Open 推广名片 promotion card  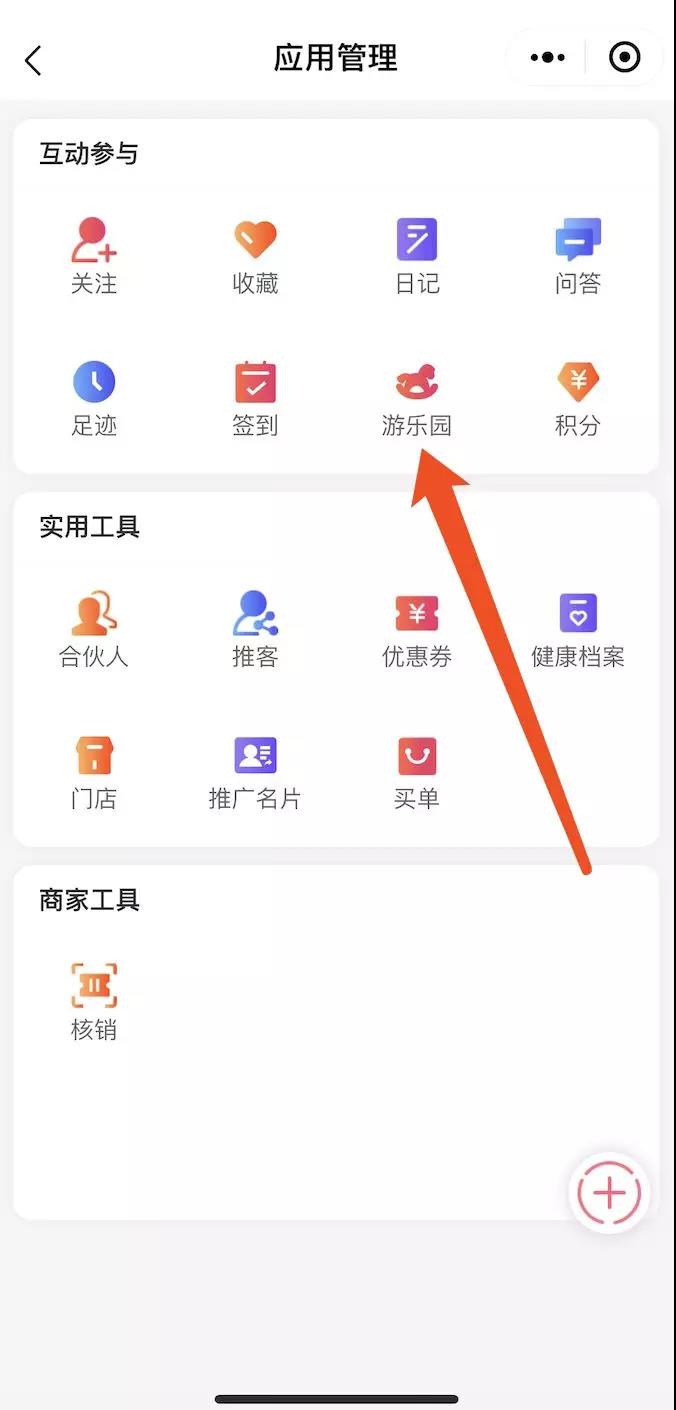pos(255,771)
